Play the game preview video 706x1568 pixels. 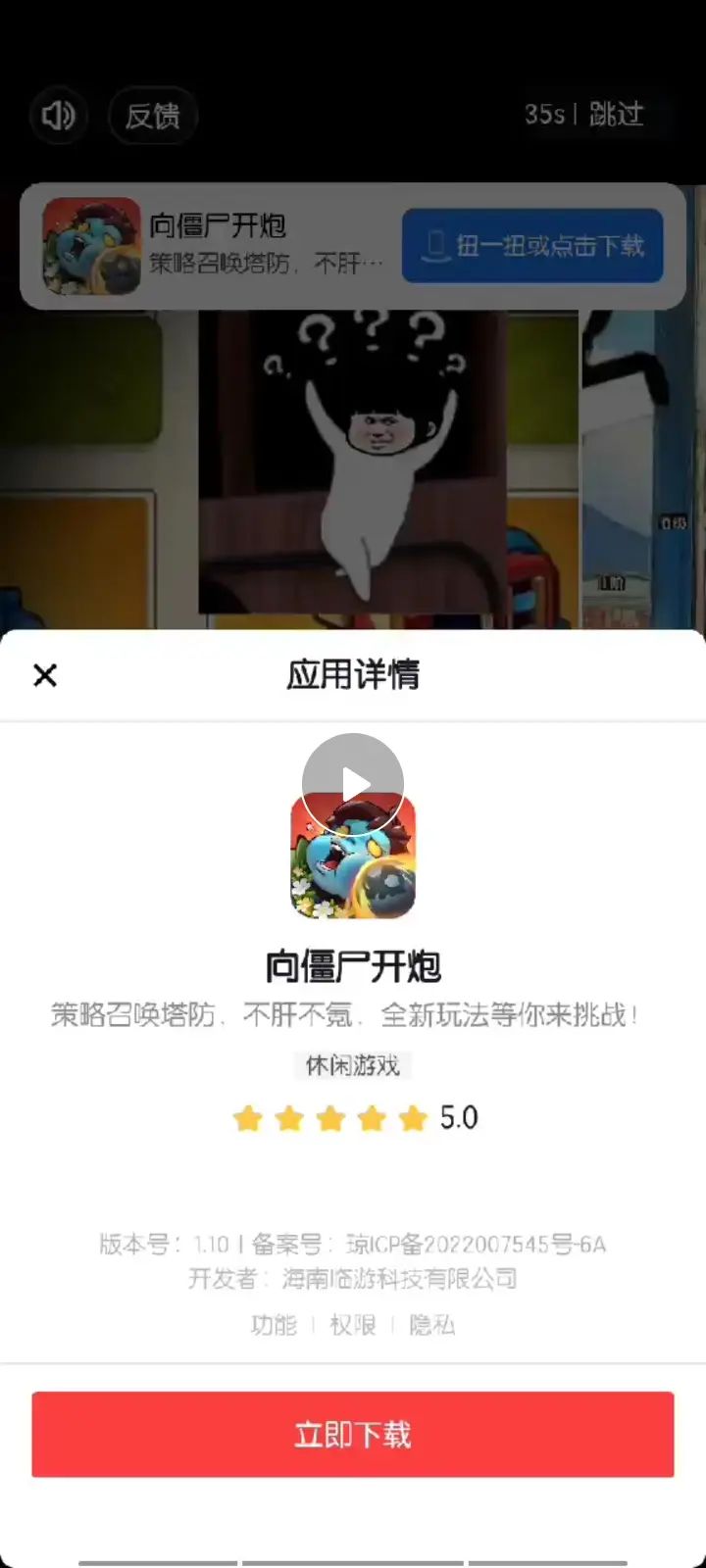pos(353,781)
